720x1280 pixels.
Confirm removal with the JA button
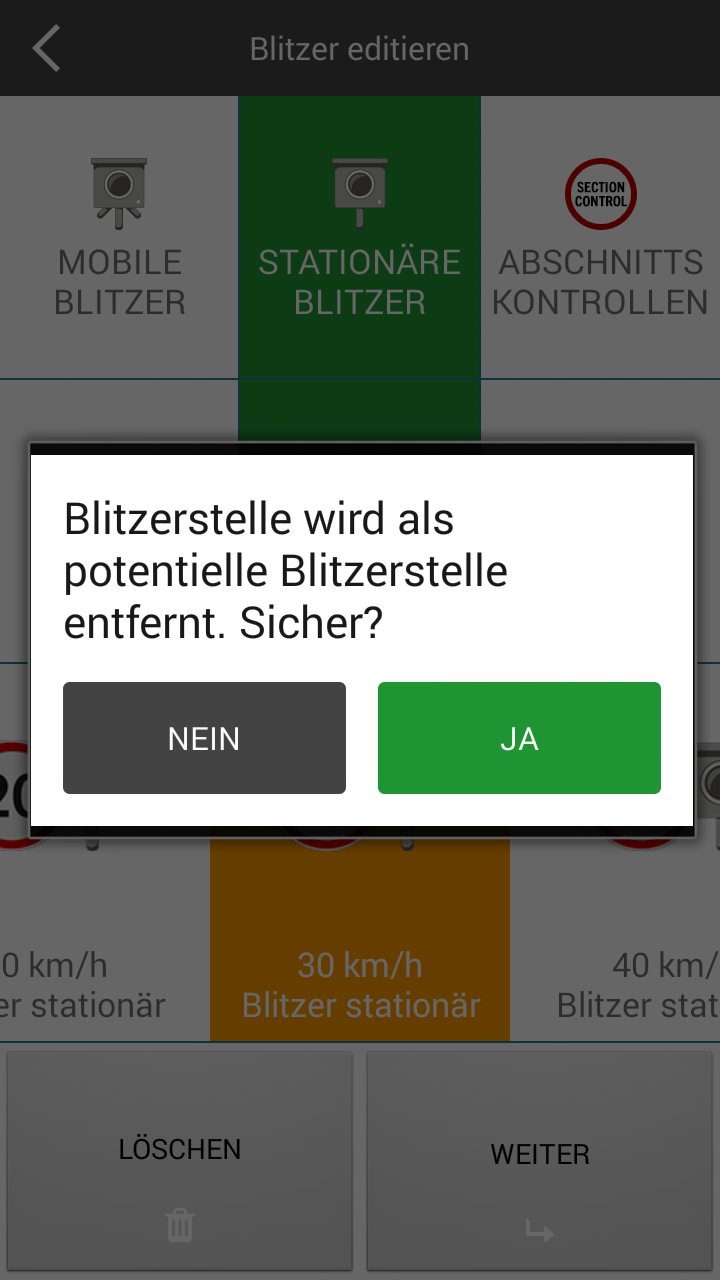click(x=519, y=738)
